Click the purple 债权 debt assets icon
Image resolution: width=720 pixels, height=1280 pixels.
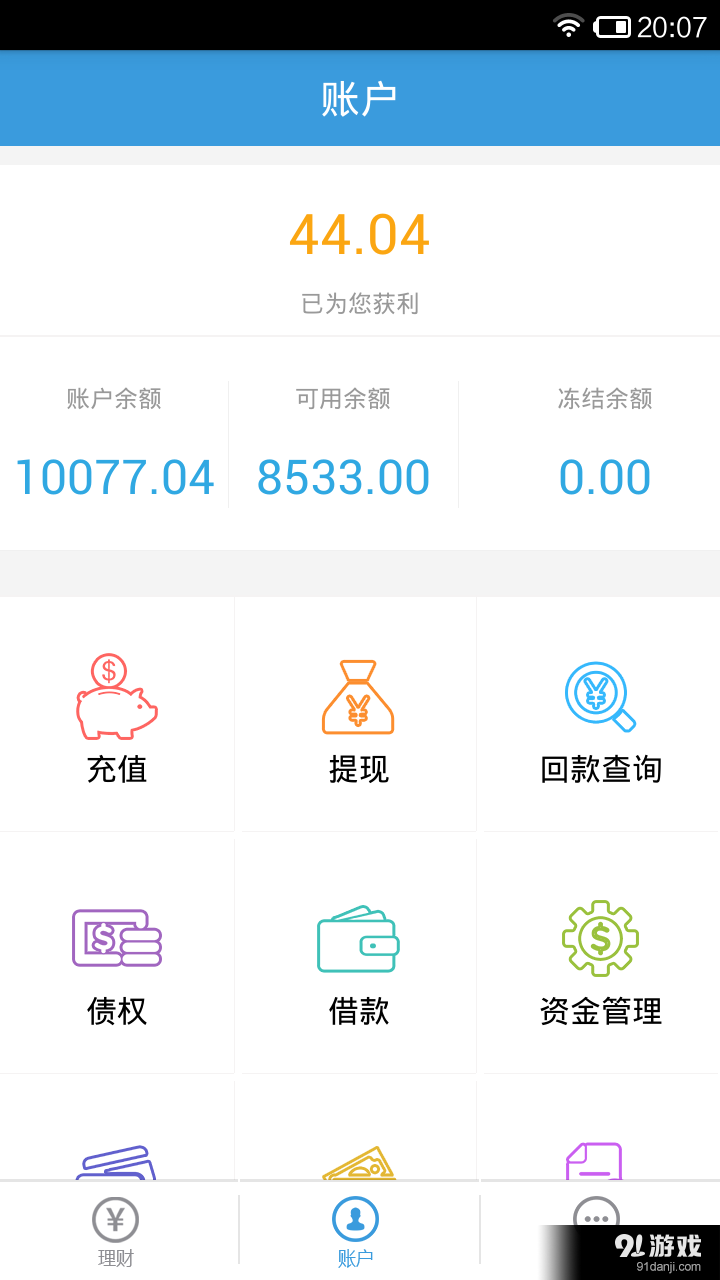tap(117, 938)
